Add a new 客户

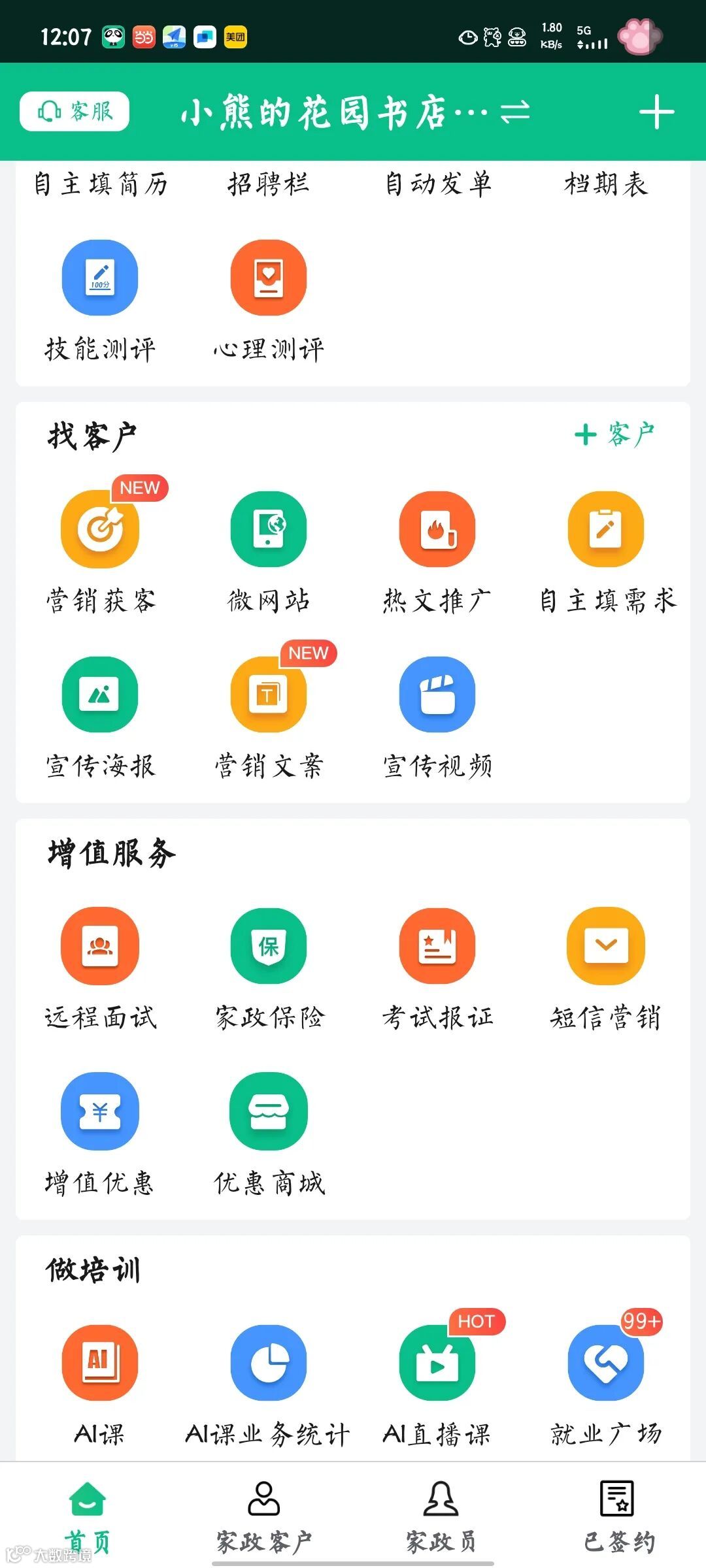click(x=614, y=435)
